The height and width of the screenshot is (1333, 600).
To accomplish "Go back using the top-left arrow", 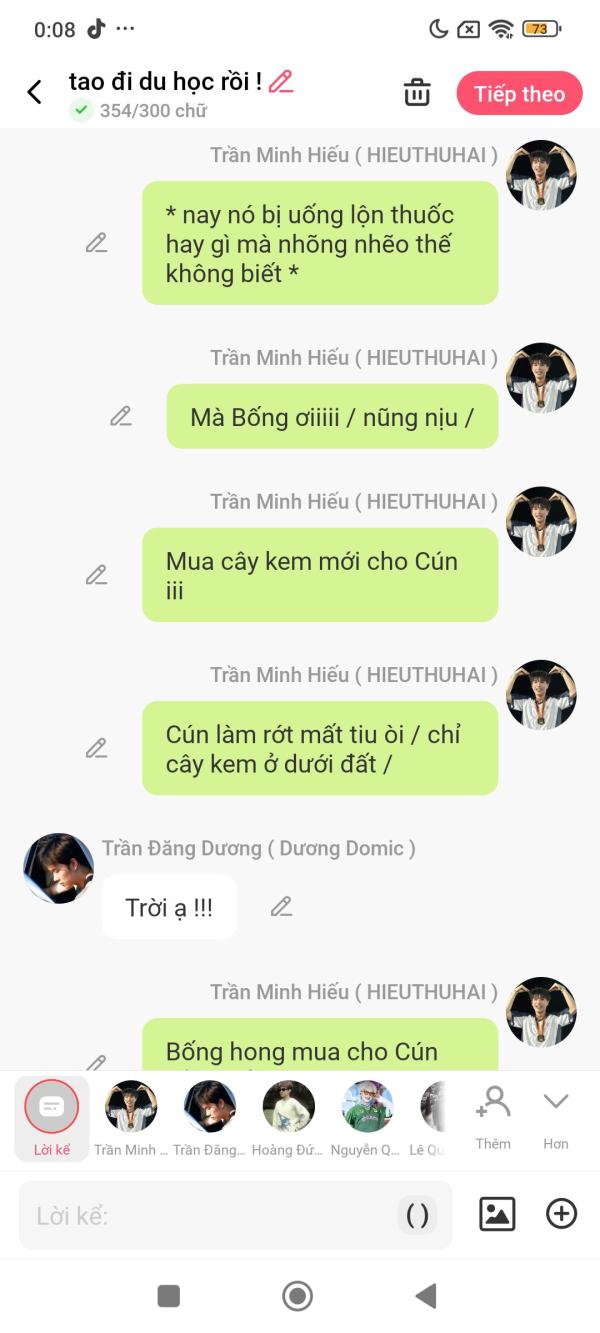I will (34, 93).
